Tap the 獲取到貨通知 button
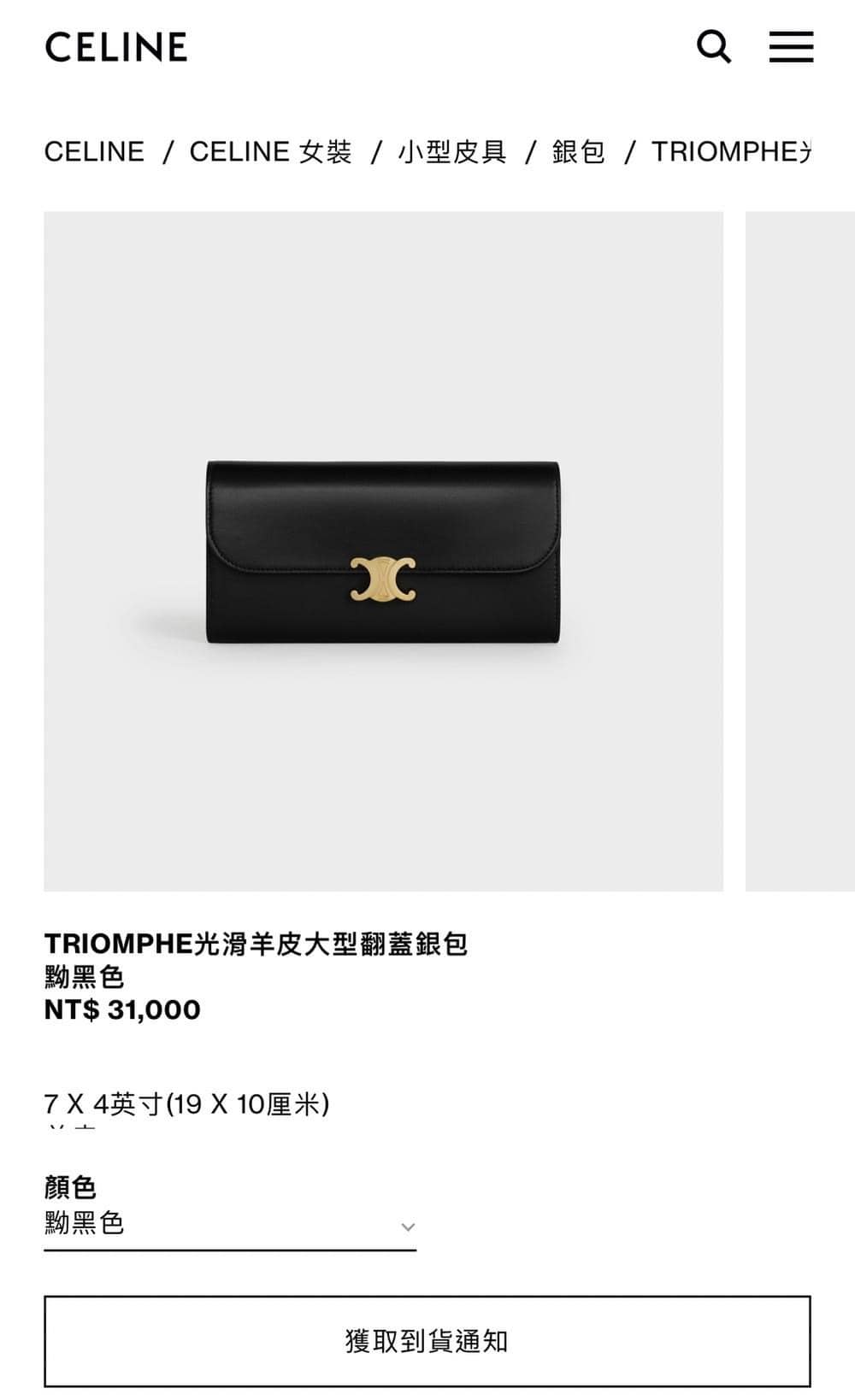Image resolution: width=855 pixels, height=1400 pixels. click(x=427, y=1341)
